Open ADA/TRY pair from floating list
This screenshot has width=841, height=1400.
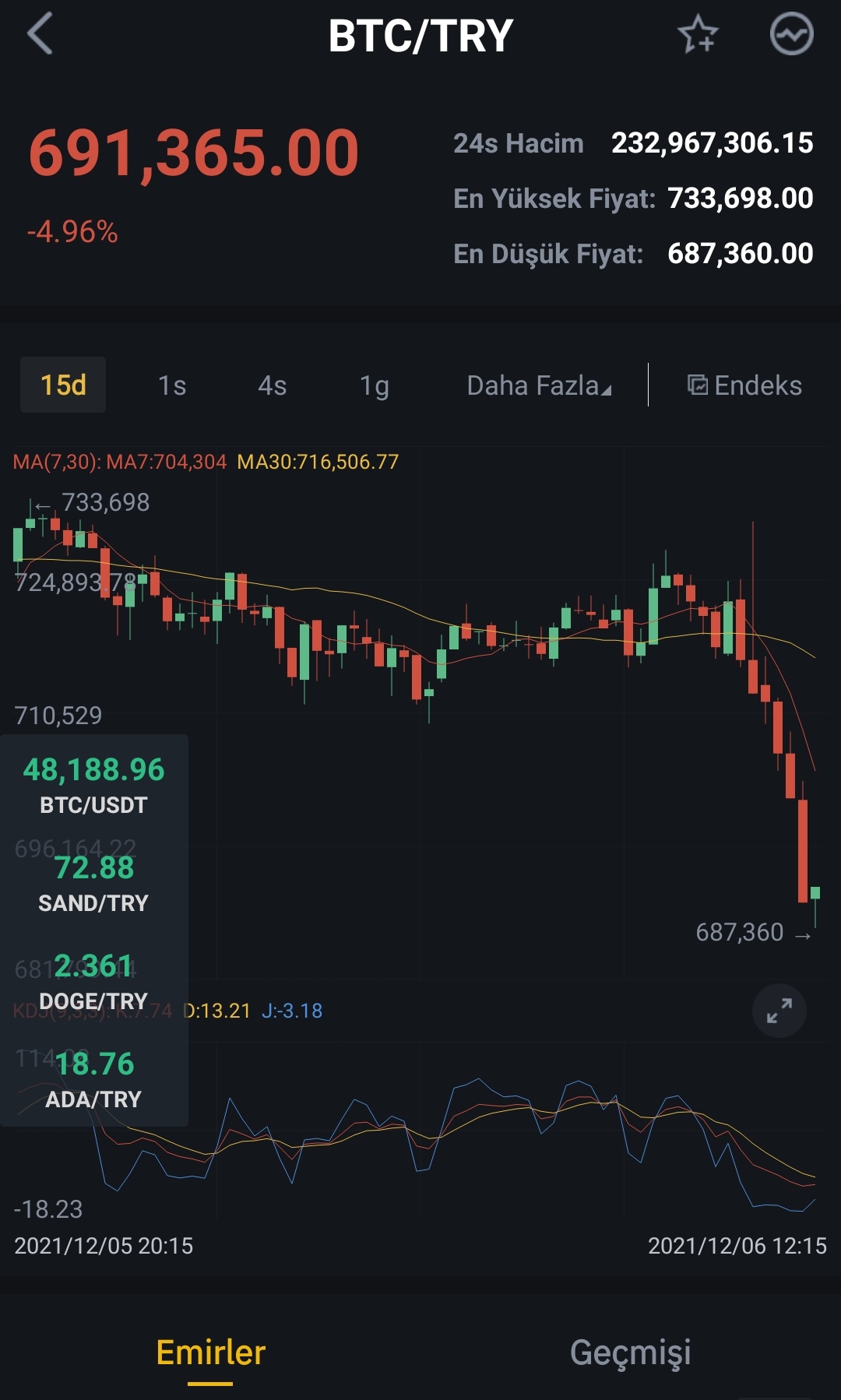94,1079
